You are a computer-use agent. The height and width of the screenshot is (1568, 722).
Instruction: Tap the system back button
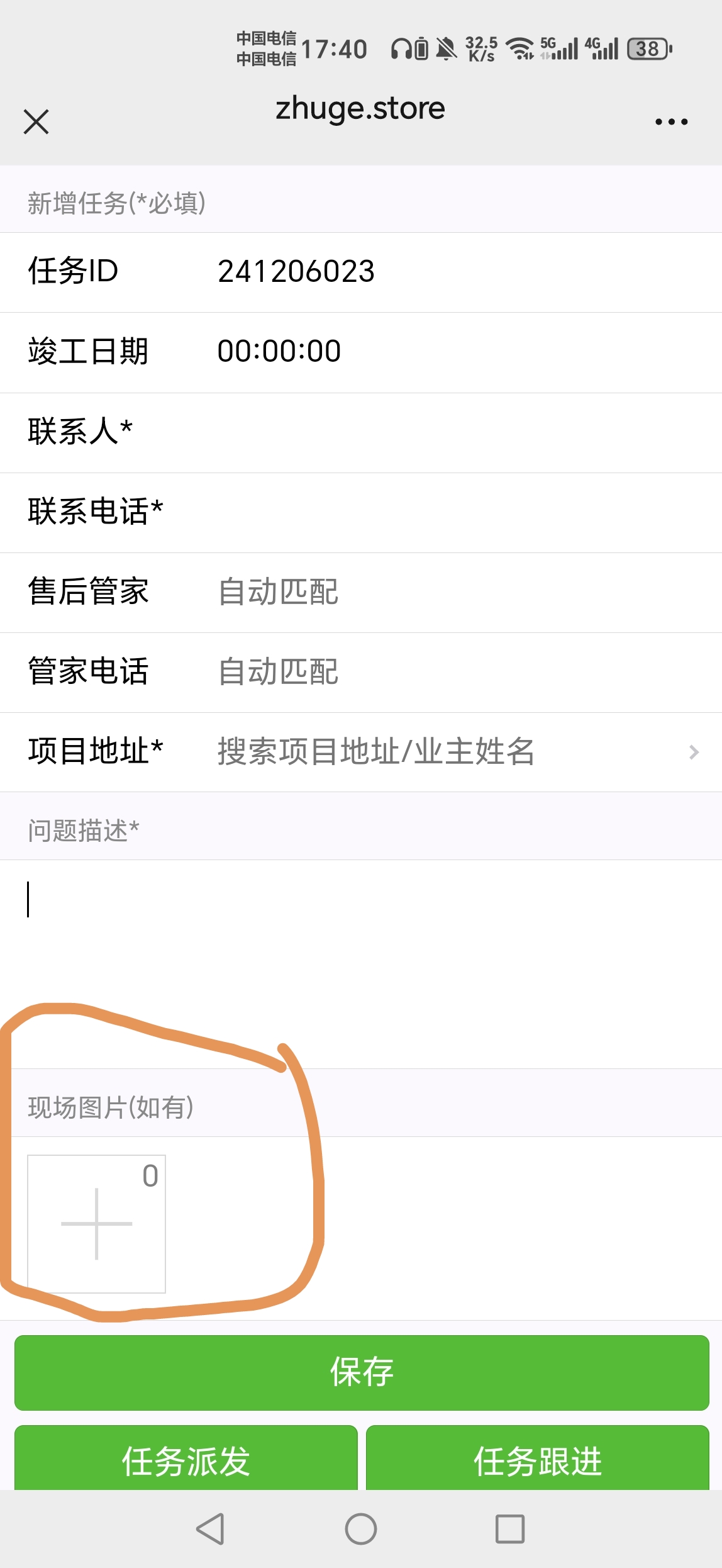click(x=210, y=1528)
